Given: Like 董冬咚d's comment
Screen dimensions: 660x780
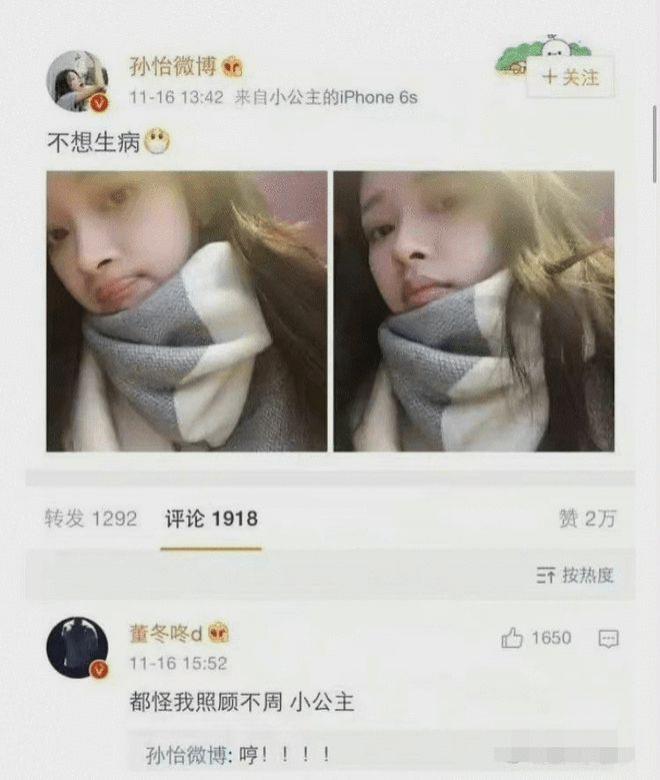Looking at the screenshot, I should point(513,638).
